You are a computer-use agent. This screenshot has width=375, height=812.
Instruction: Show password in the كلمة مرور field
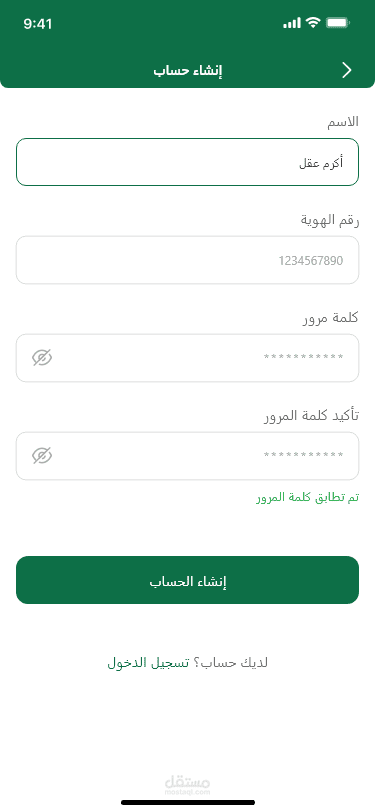click(x=42, y=357)
